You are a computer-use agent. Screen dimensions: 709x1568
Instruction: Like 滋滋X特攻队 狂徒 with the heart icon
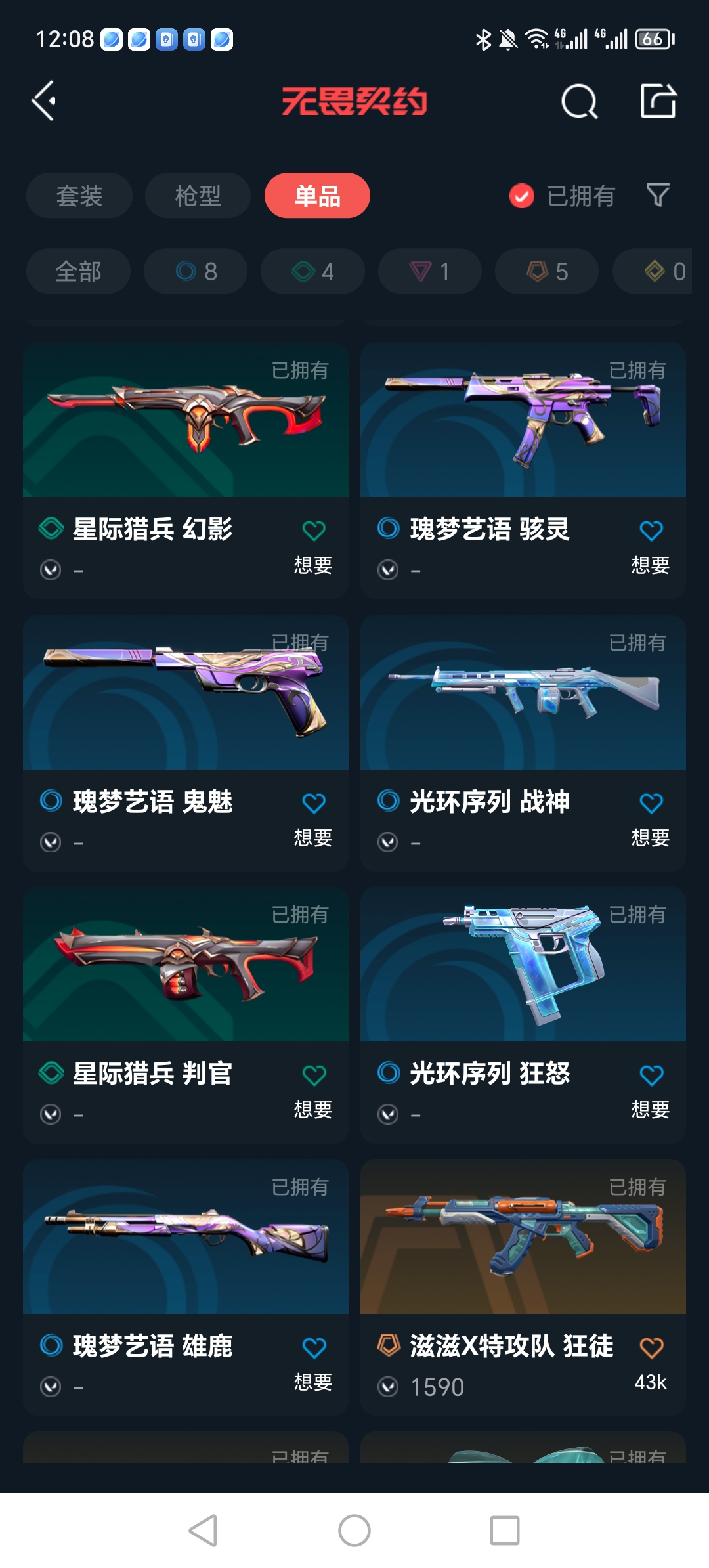(651, 1348)
